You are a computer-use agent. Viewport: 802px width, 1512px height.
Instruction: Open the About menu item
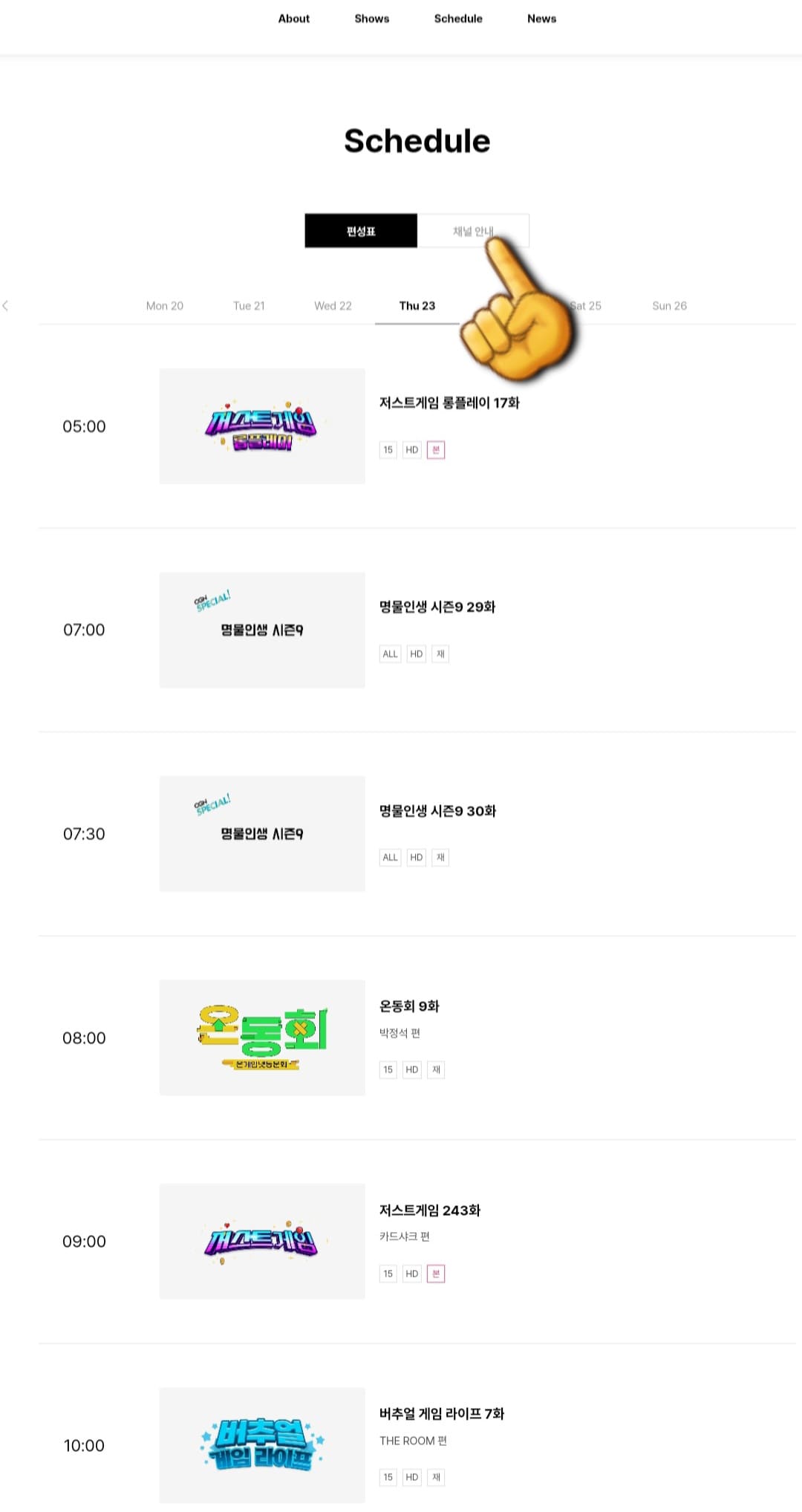click(293, 19)
